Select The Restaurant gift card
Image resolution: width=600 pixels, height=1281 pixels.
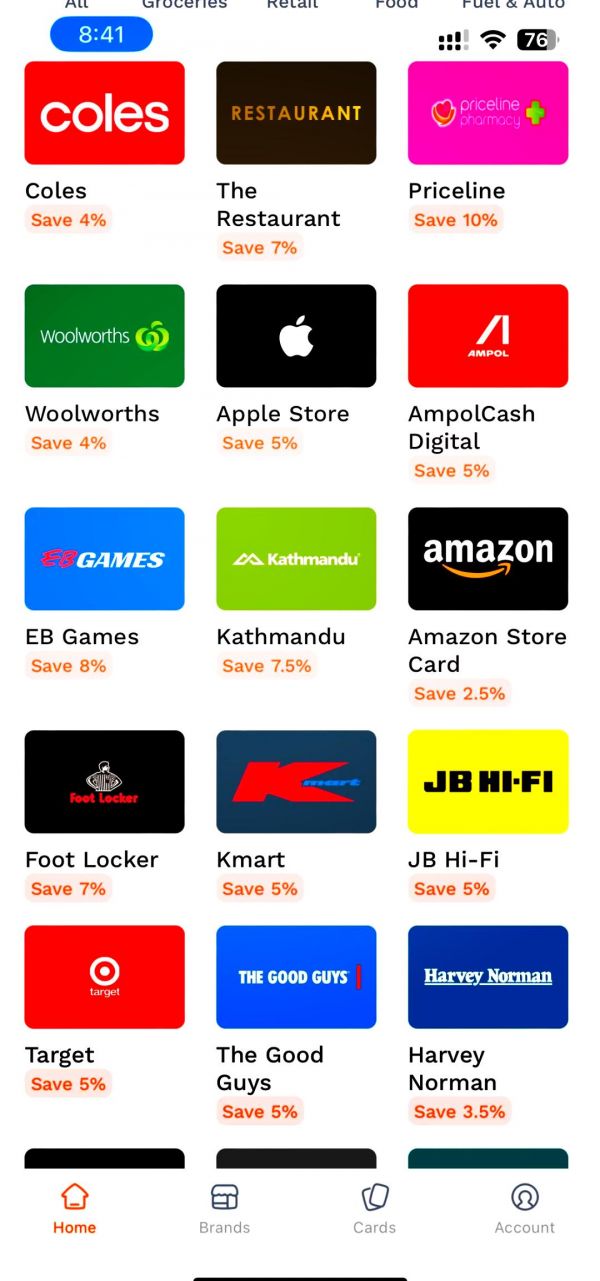click(296, 113)
